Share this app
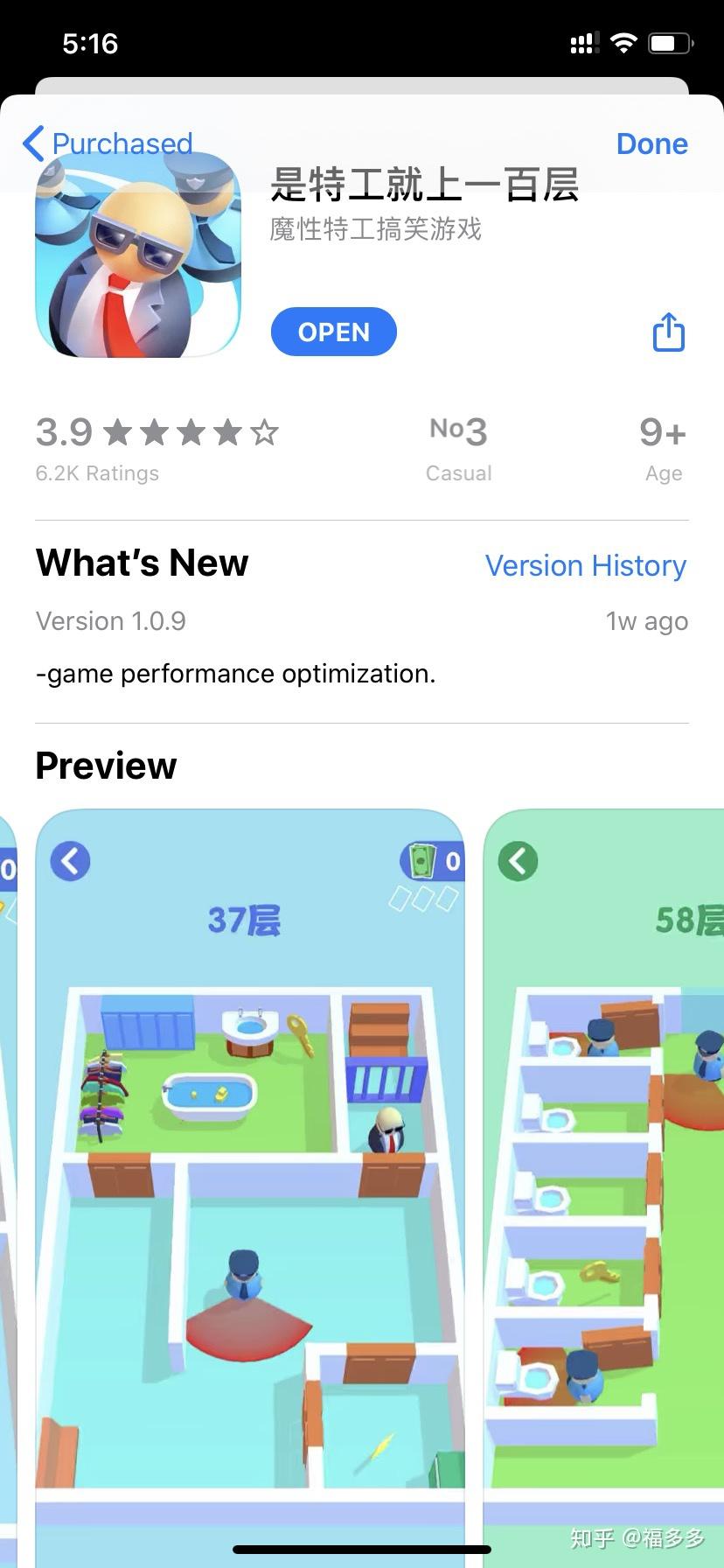 point(668,332)
